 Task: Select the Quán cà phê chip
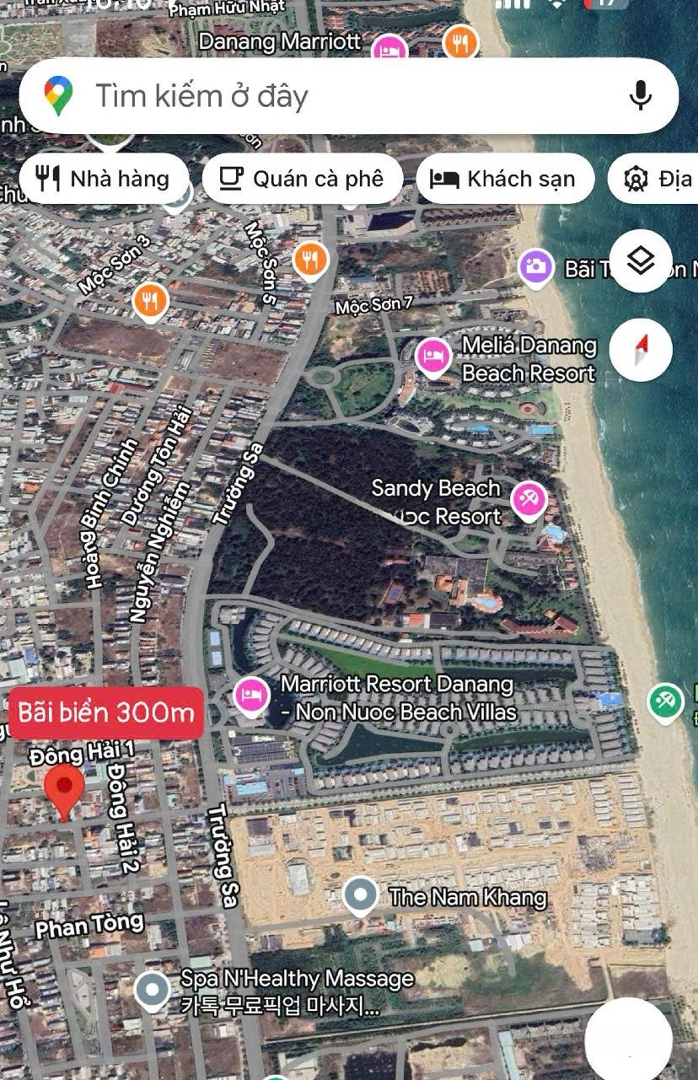coord(302,179)
